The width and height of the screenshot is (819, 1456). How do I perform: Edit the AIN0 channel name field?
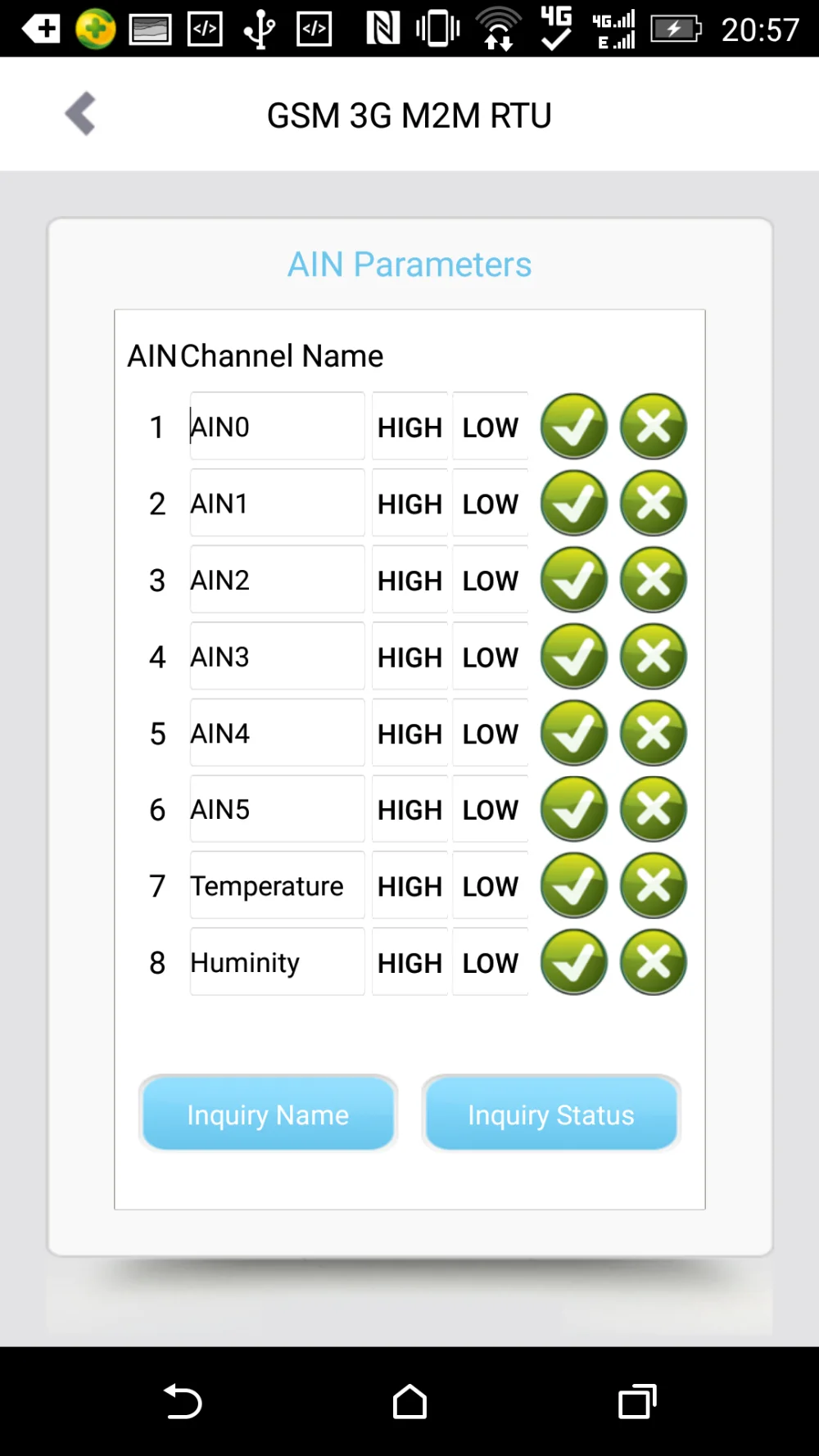point(277,427)
